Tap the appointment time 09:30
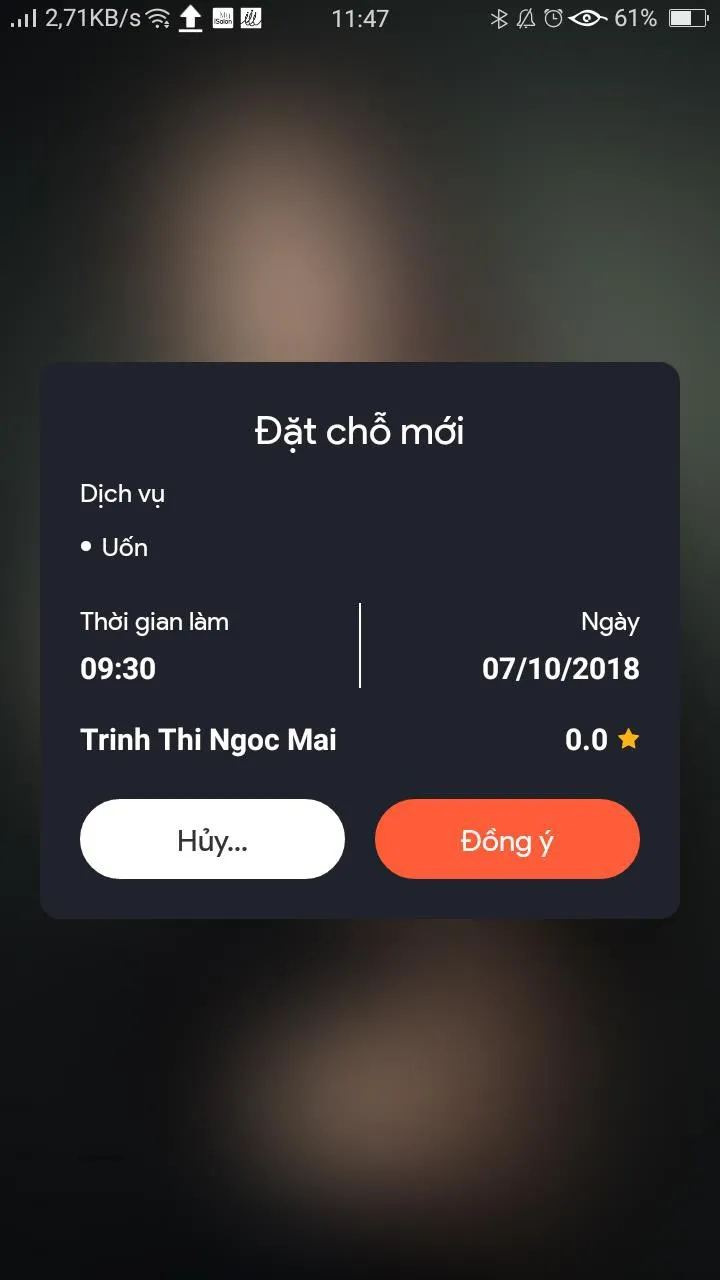 point(117,668)
